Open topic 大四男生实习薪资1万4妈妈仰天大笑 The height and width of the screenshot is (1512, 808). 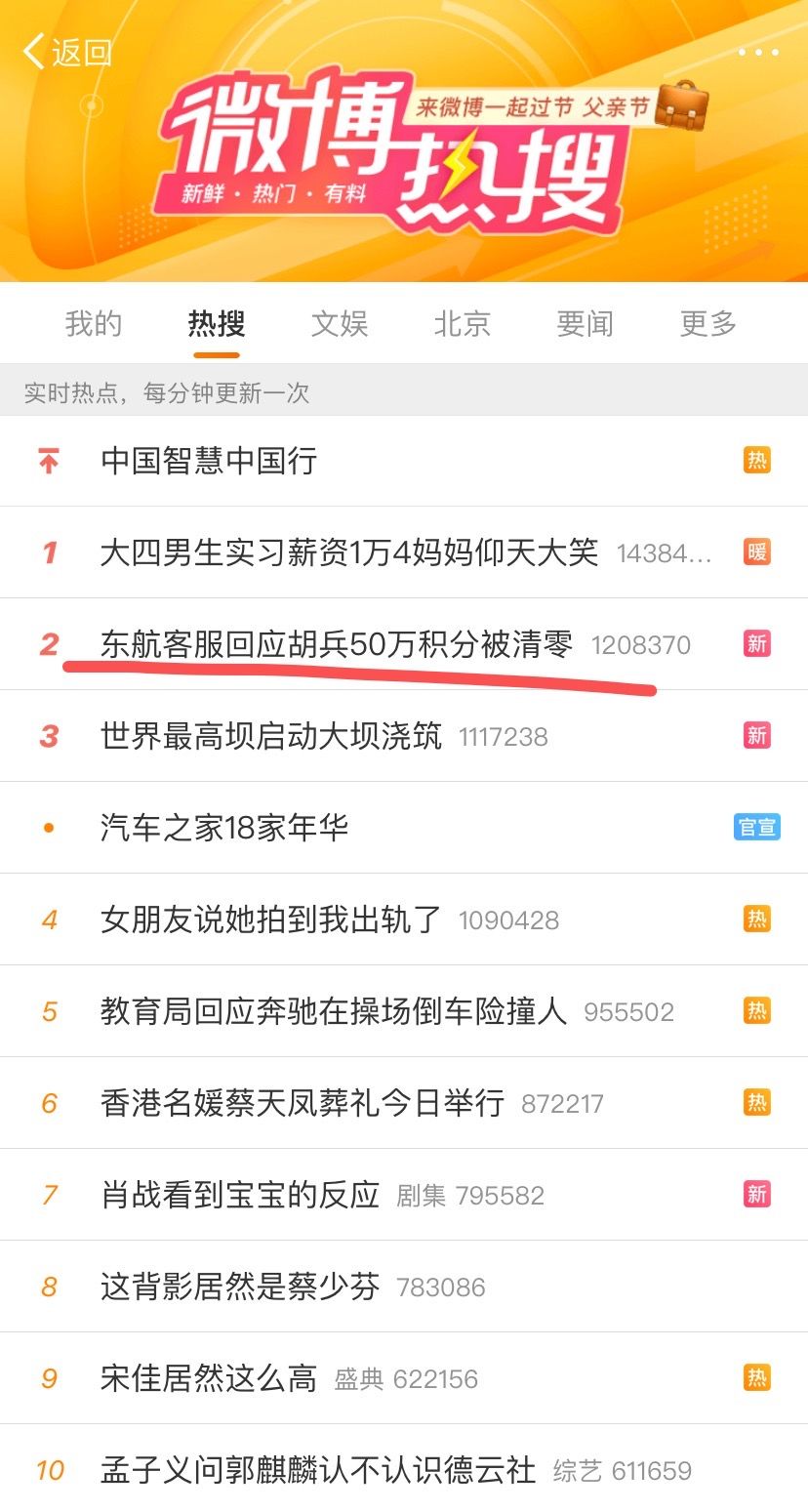point(348,552)
